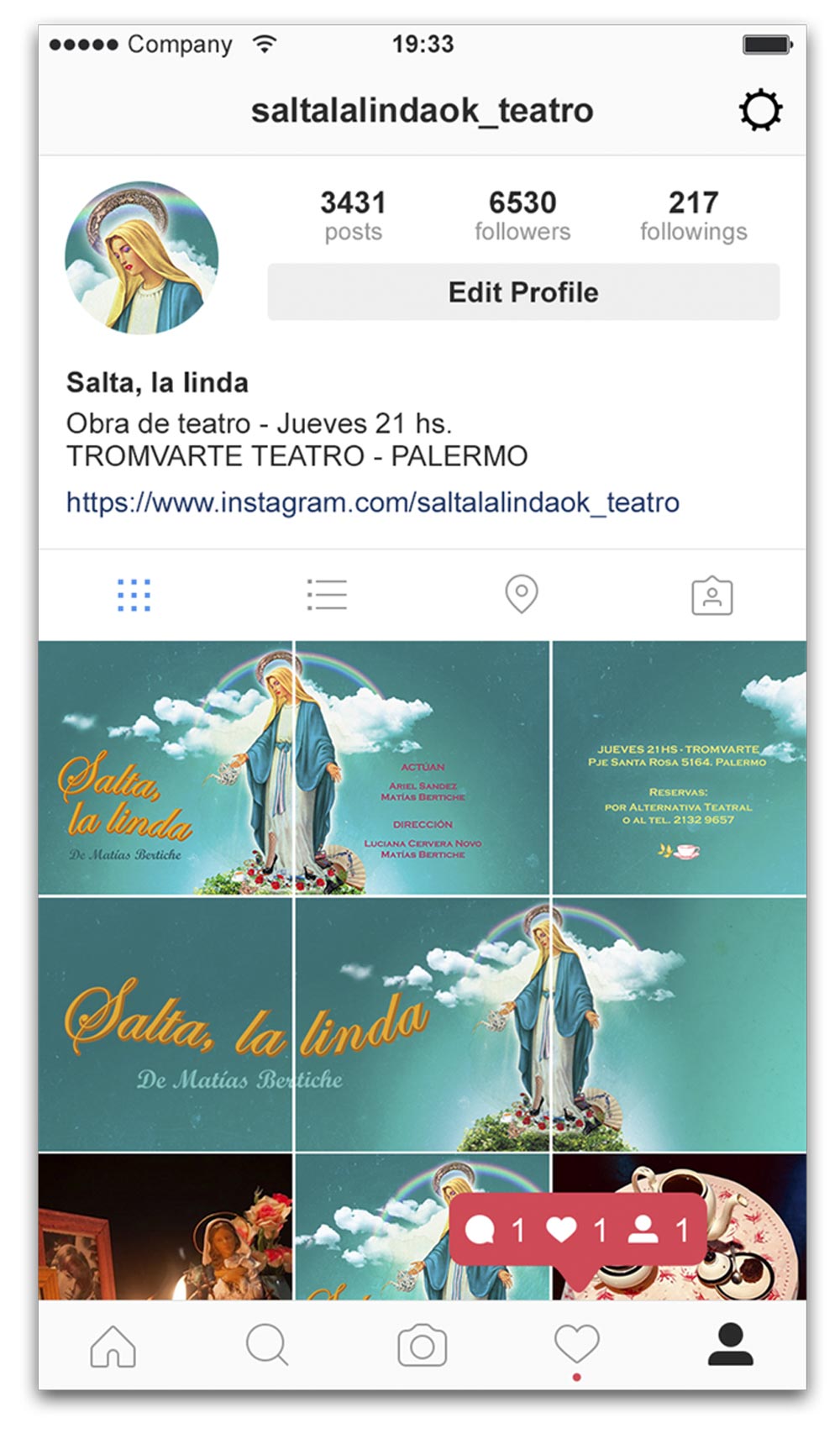The image size is (840, 1439).
Task: Open the post listing Actúan and Dirección
Action: point(422,769)
